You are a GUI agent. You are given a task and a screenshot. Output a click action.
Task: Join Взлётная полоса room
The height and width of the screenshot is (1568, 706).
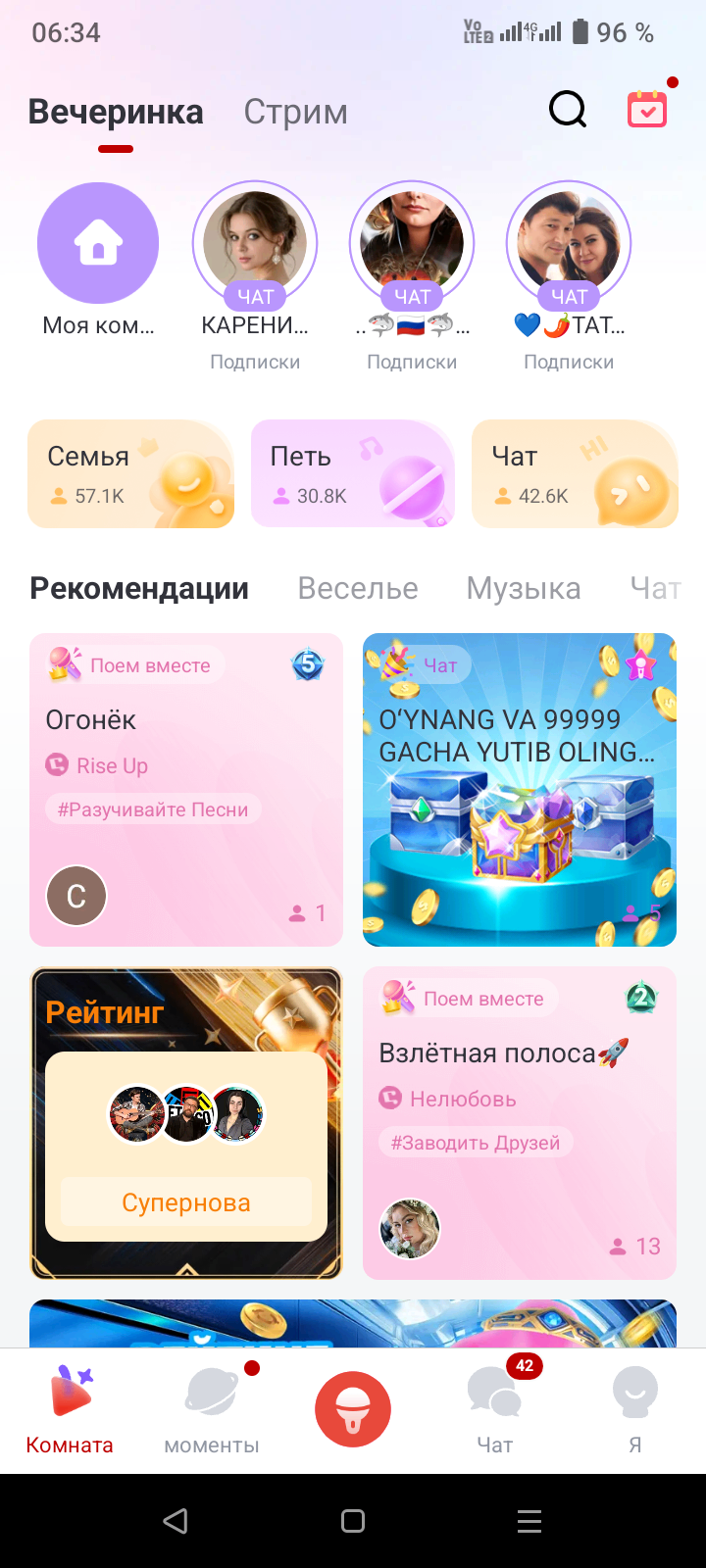click(x=520, y=1123)
